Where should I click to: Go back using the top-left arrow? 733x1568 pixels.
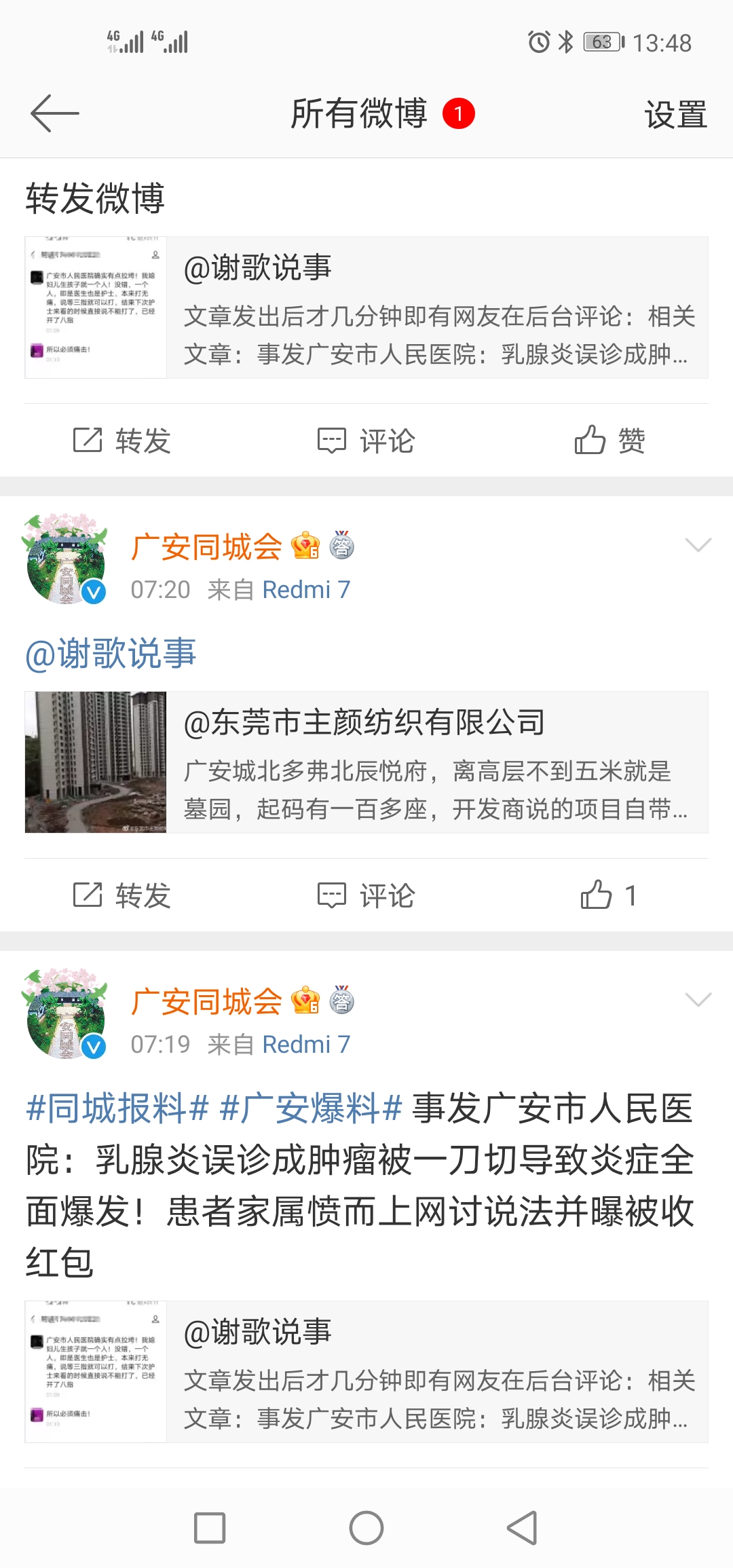tap(54, 113)
